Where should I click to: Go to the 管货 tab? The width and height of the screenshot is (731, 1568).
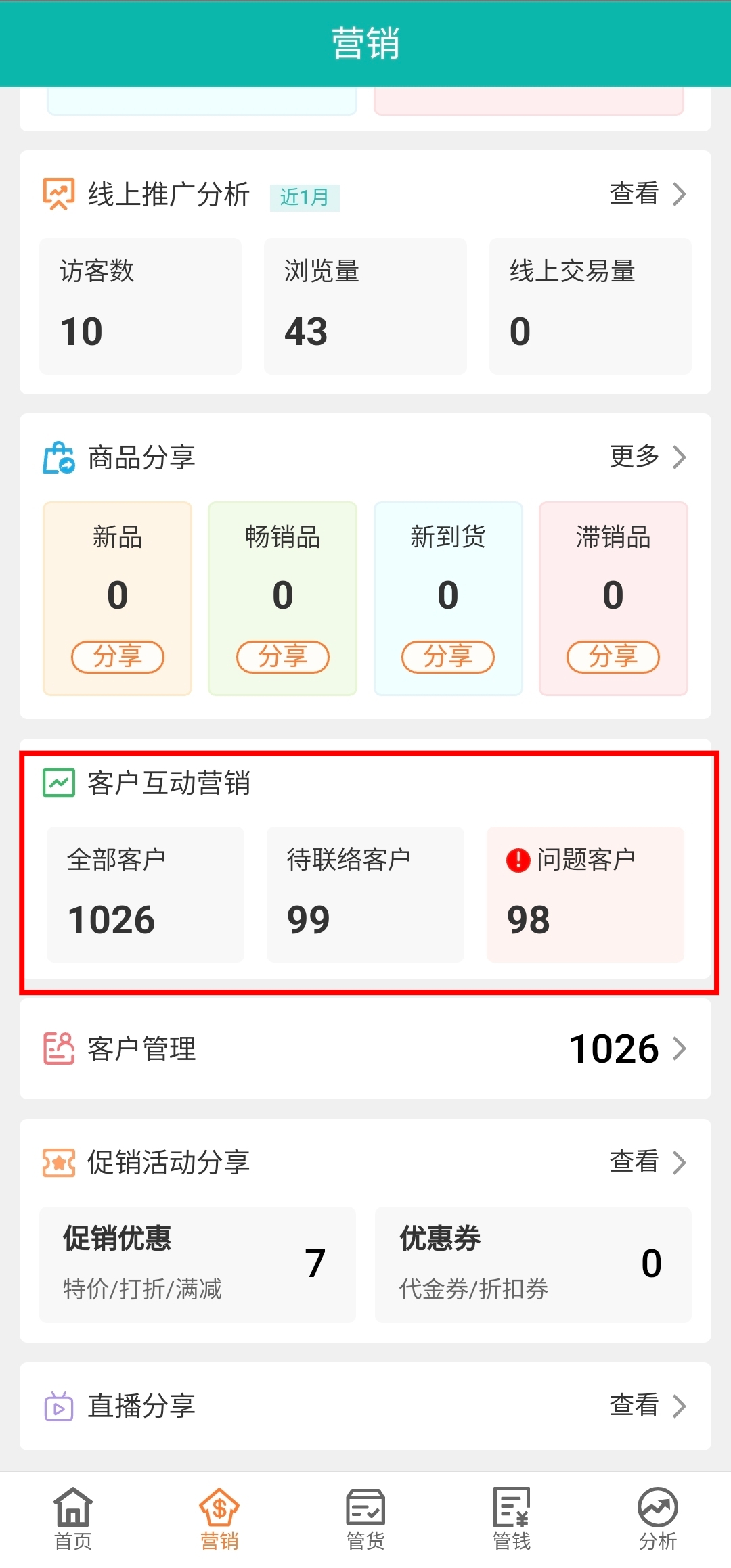pyautogui.click(x=365, y=1519)
